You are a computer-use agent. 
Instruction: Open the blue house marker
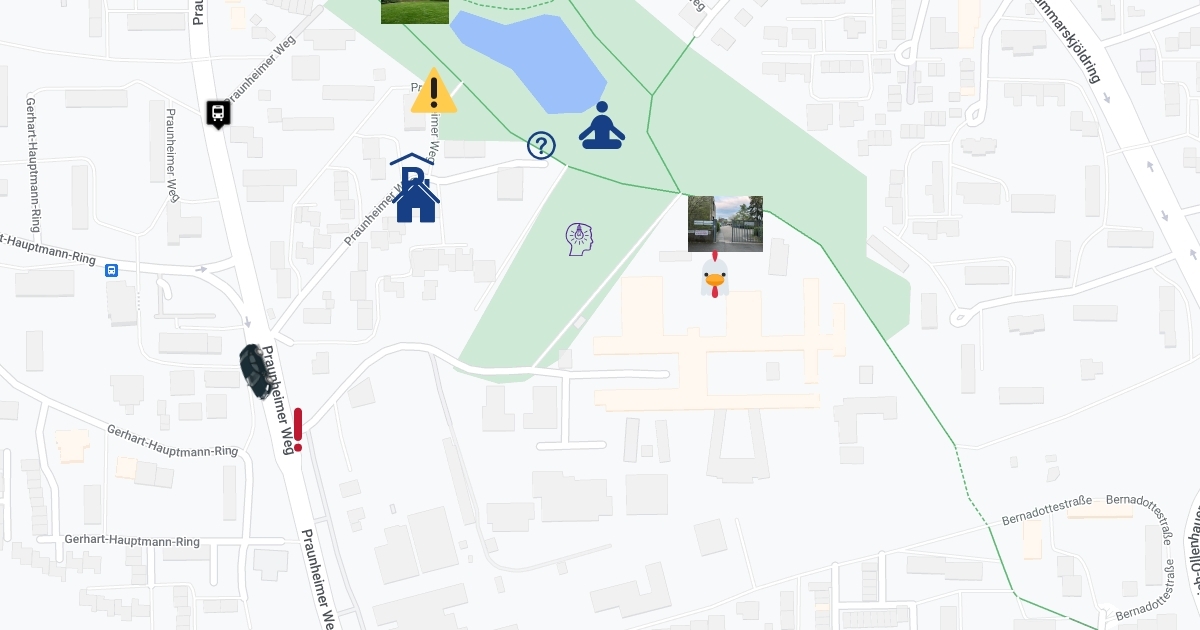tap(415, 189)
